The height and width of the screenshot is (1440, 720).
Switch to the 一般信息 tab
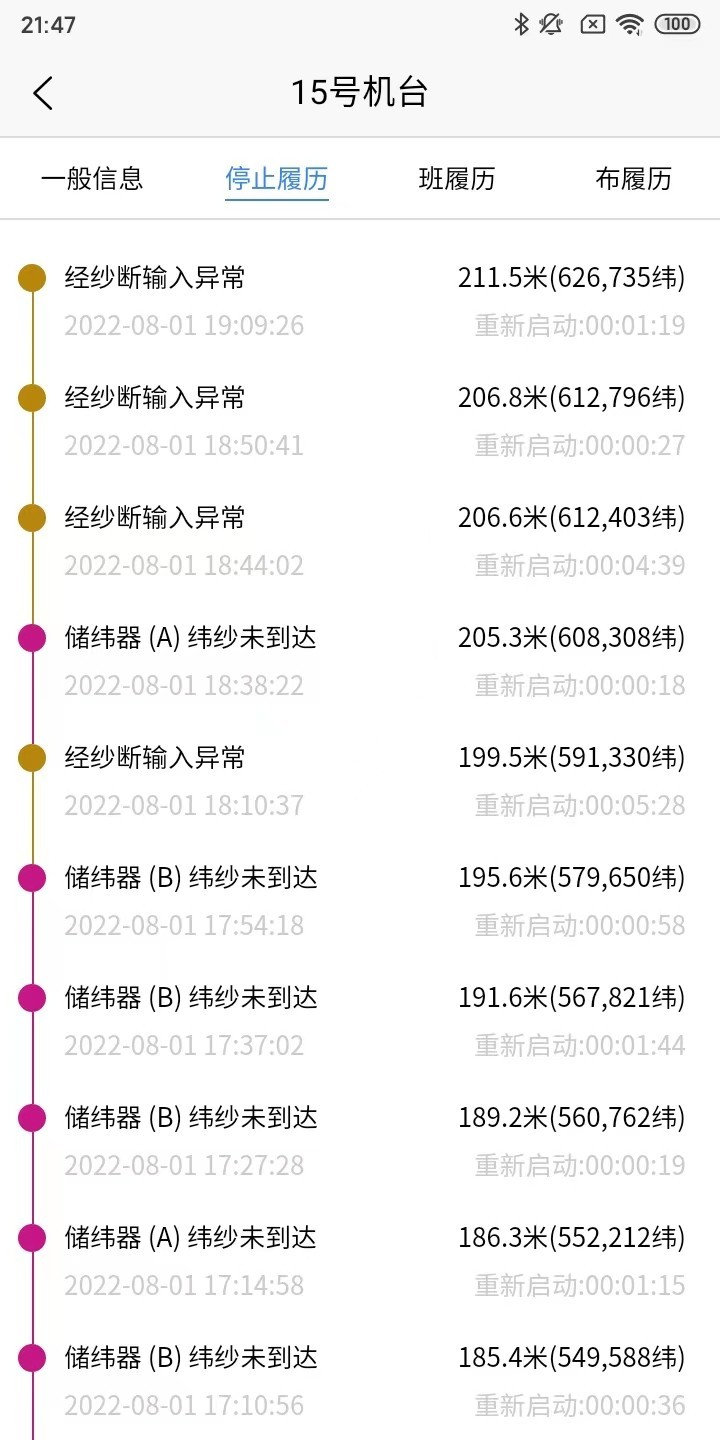pyautogui.click(x=92, y=179)
